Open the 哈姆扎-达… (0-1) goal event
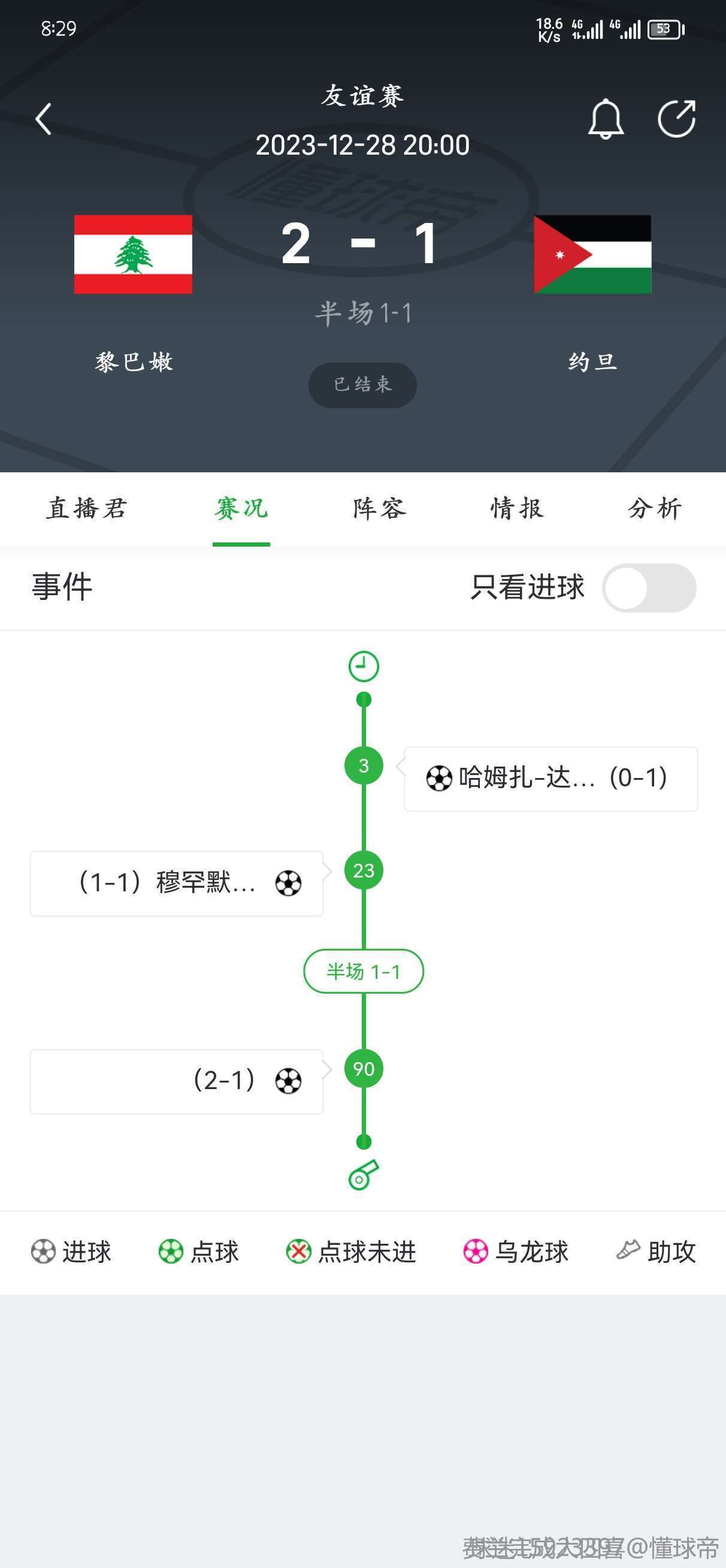The image size is (726, 1568). click(x=550, y=779)
